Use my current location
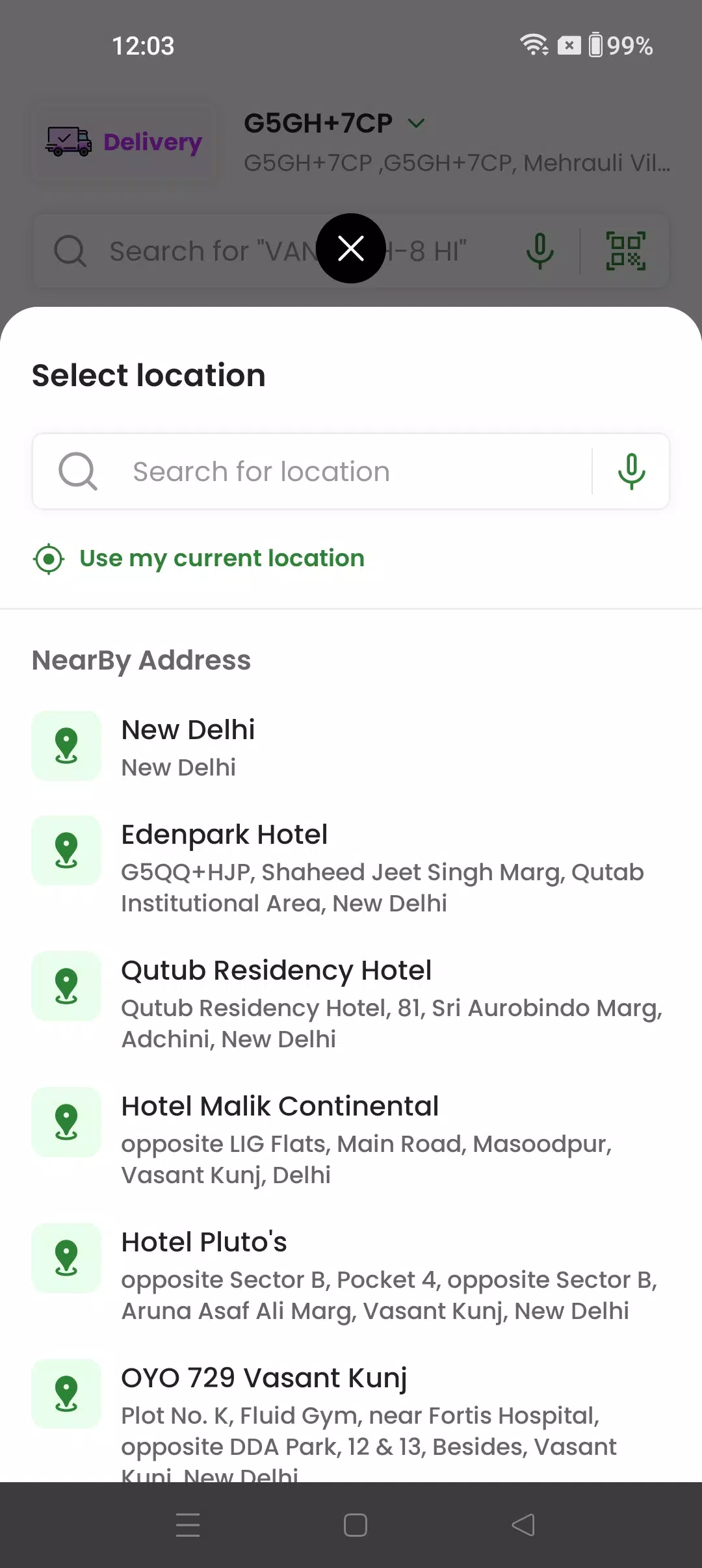This screenshot has height=1568, width=702. [x=199, y=558]
